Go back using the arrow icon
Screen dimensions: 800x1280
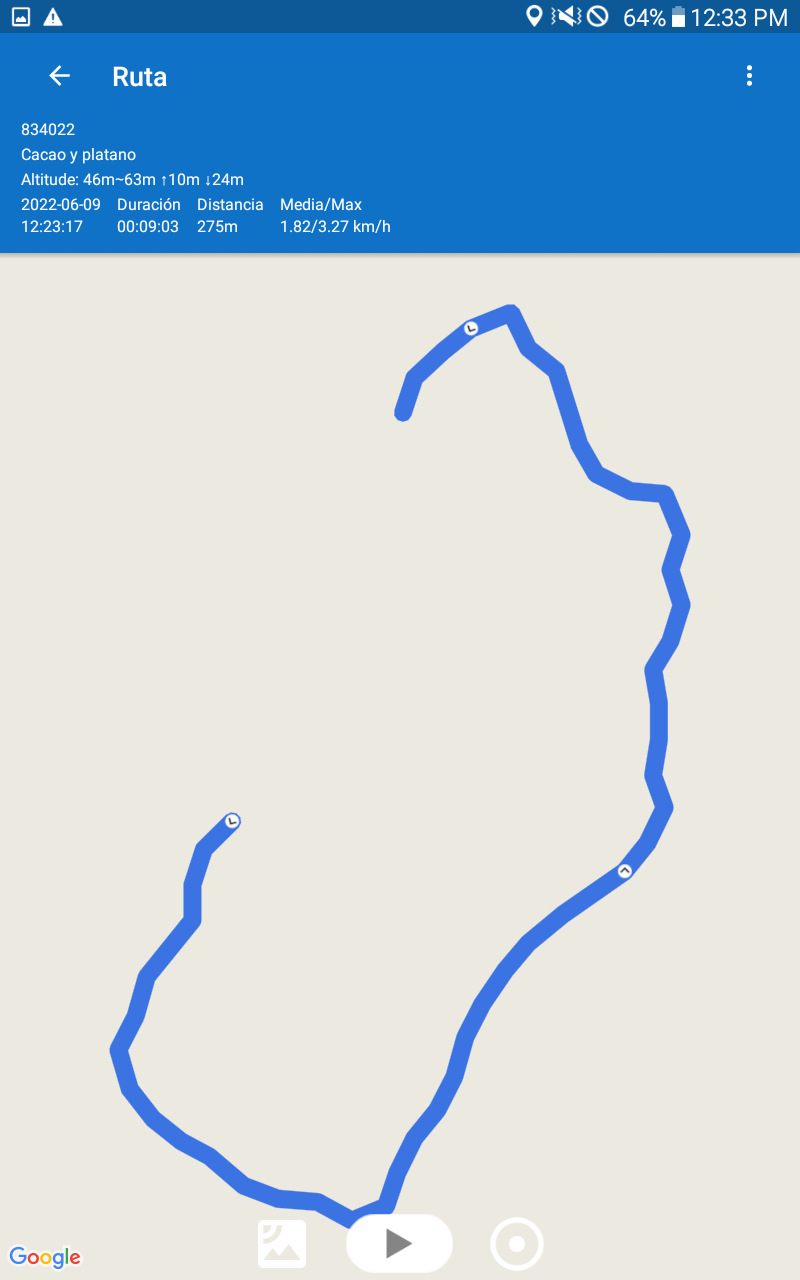(x=59, y=76)
